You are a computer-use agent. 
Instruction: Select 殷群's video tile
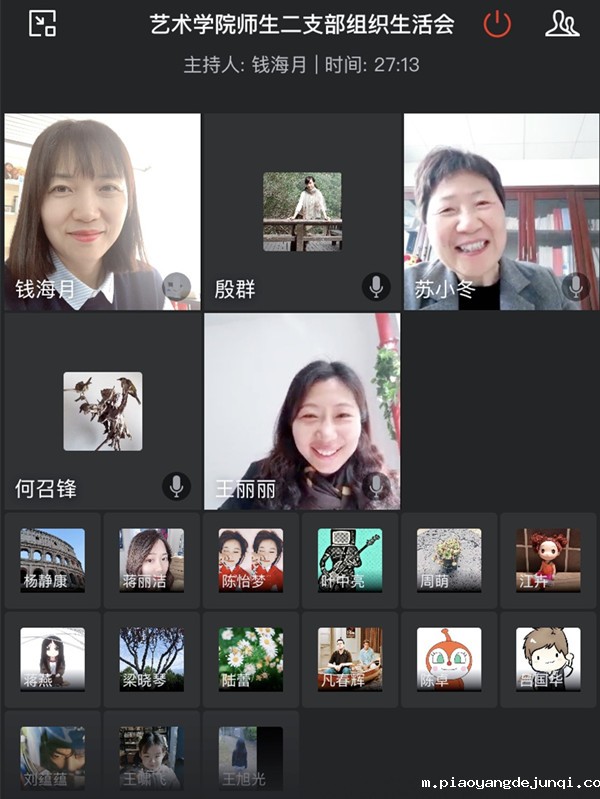coord(302,211)
